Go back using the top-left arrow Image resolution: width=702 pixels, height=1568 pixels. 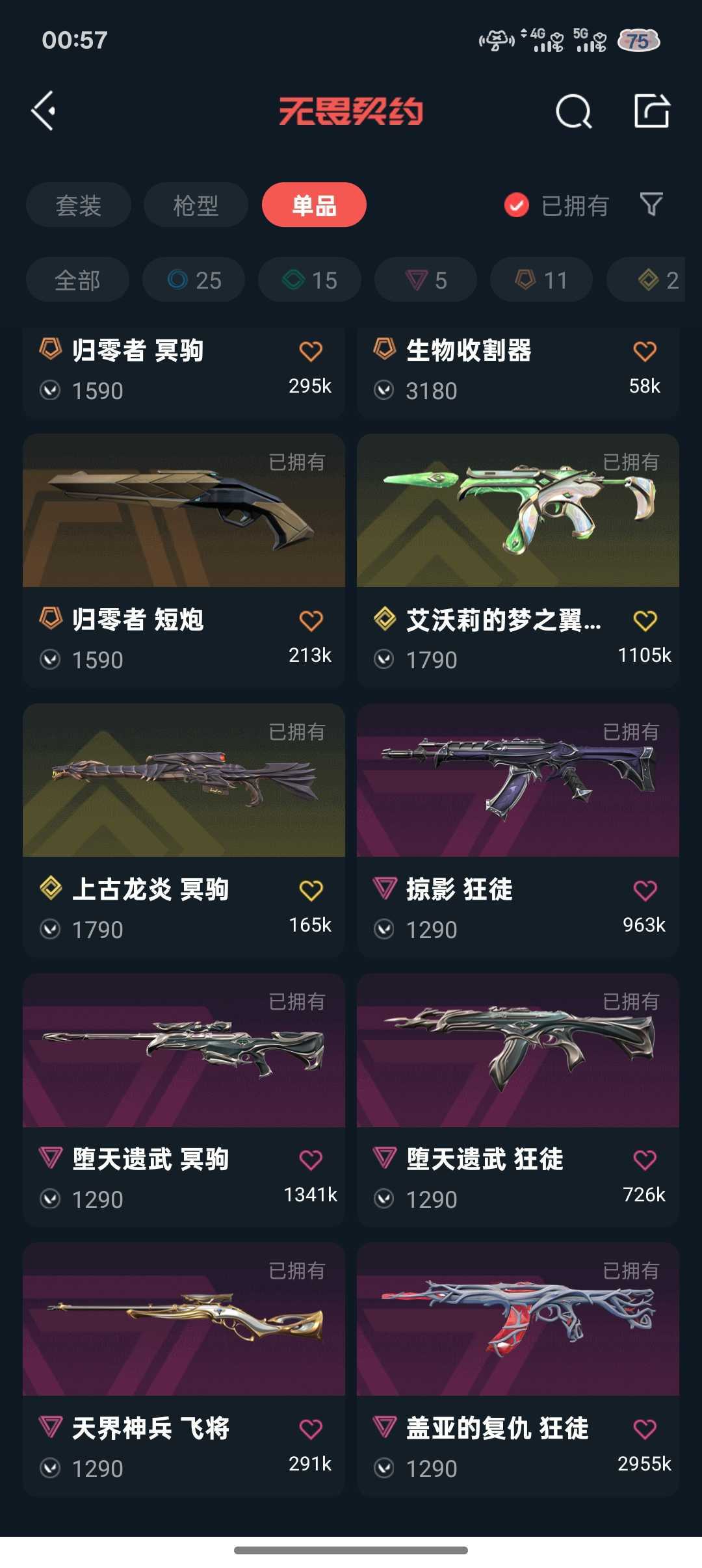pos(44,111)
